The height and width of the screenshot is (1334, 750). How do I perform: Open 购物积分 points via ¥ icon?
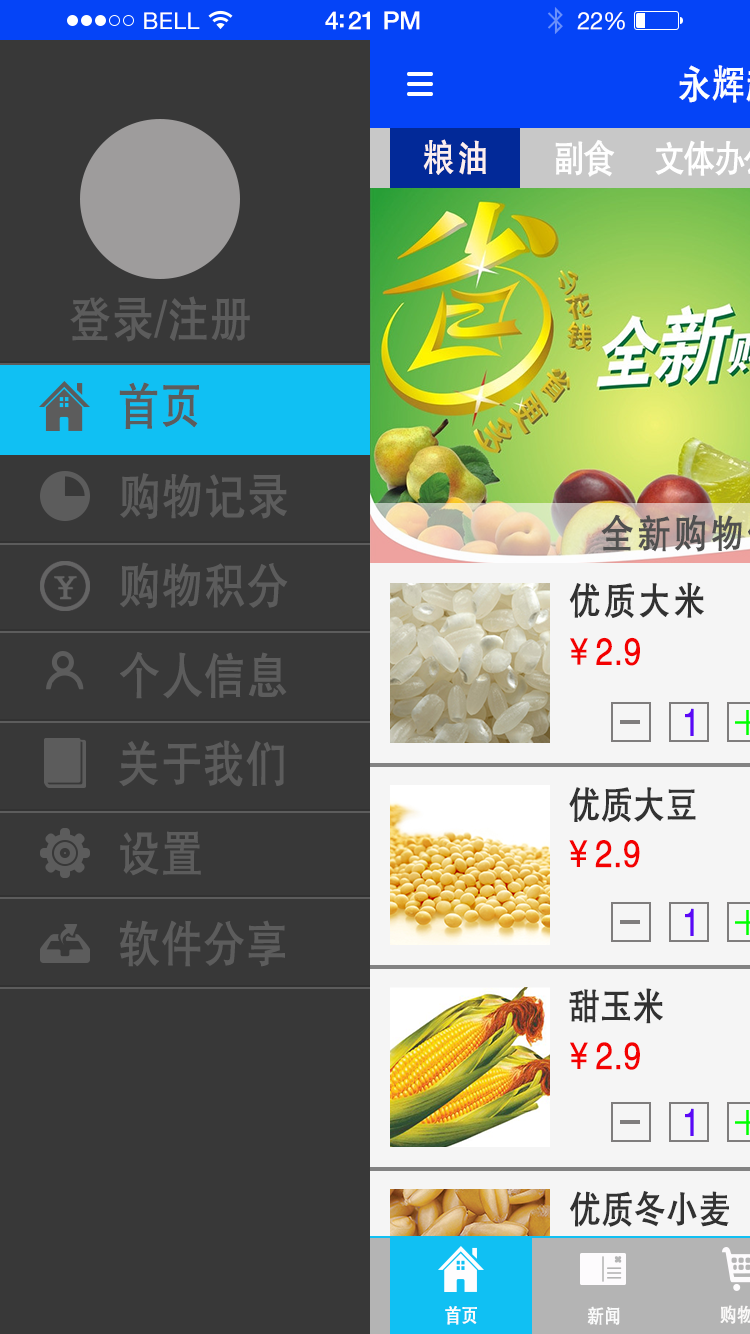pyautogui.click(x=65, y=588)
